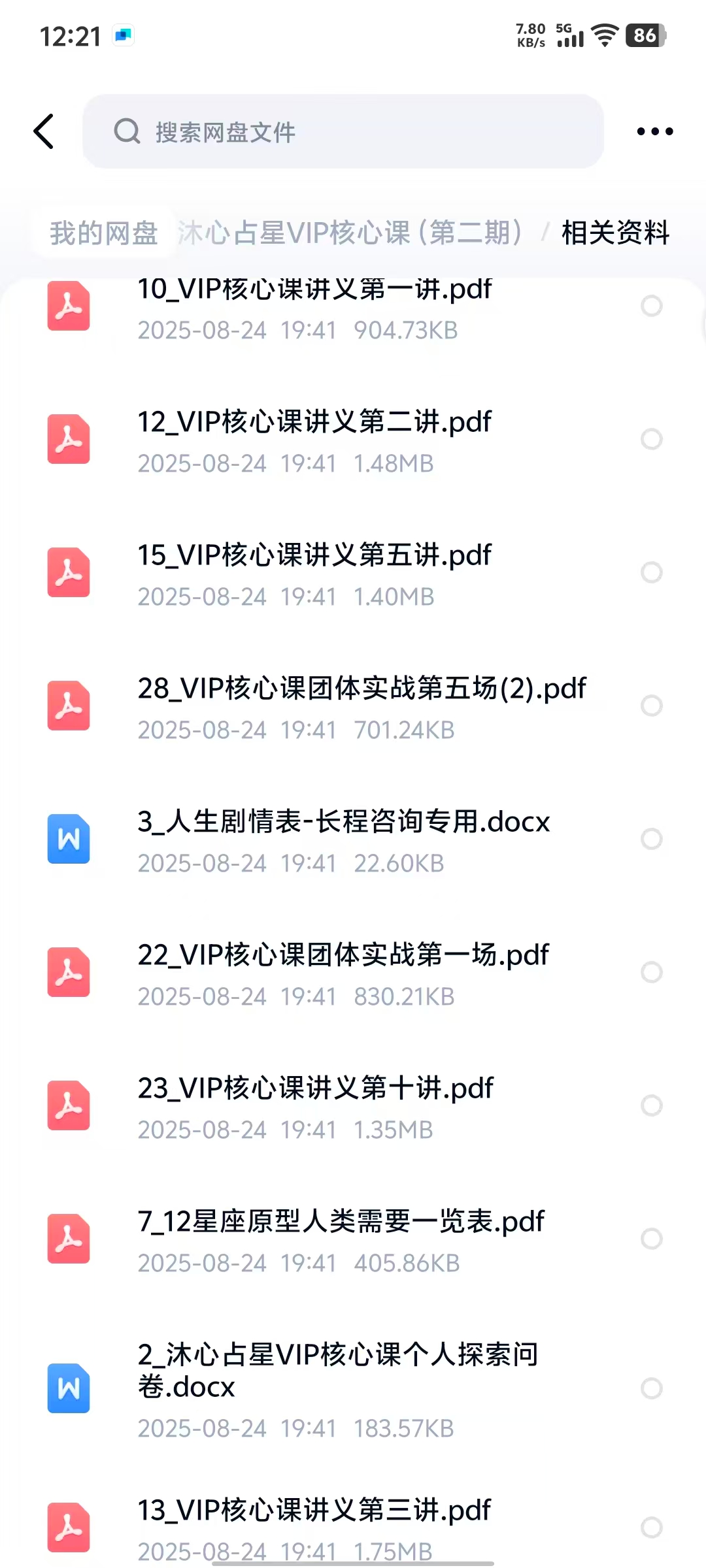Go to 沐心占星VIP核心课 (第二期) breadcrumb folder
Image resolution: width=706 pixels, height=1568 pixels.
350,233
